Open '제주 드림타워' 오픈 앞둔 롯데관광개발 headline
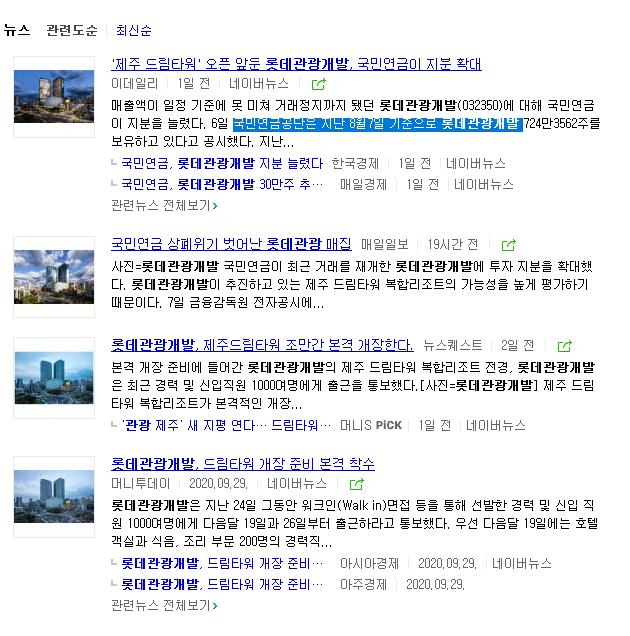The height and width of the screenshot is (636, 630). click(x=296, y=64)
